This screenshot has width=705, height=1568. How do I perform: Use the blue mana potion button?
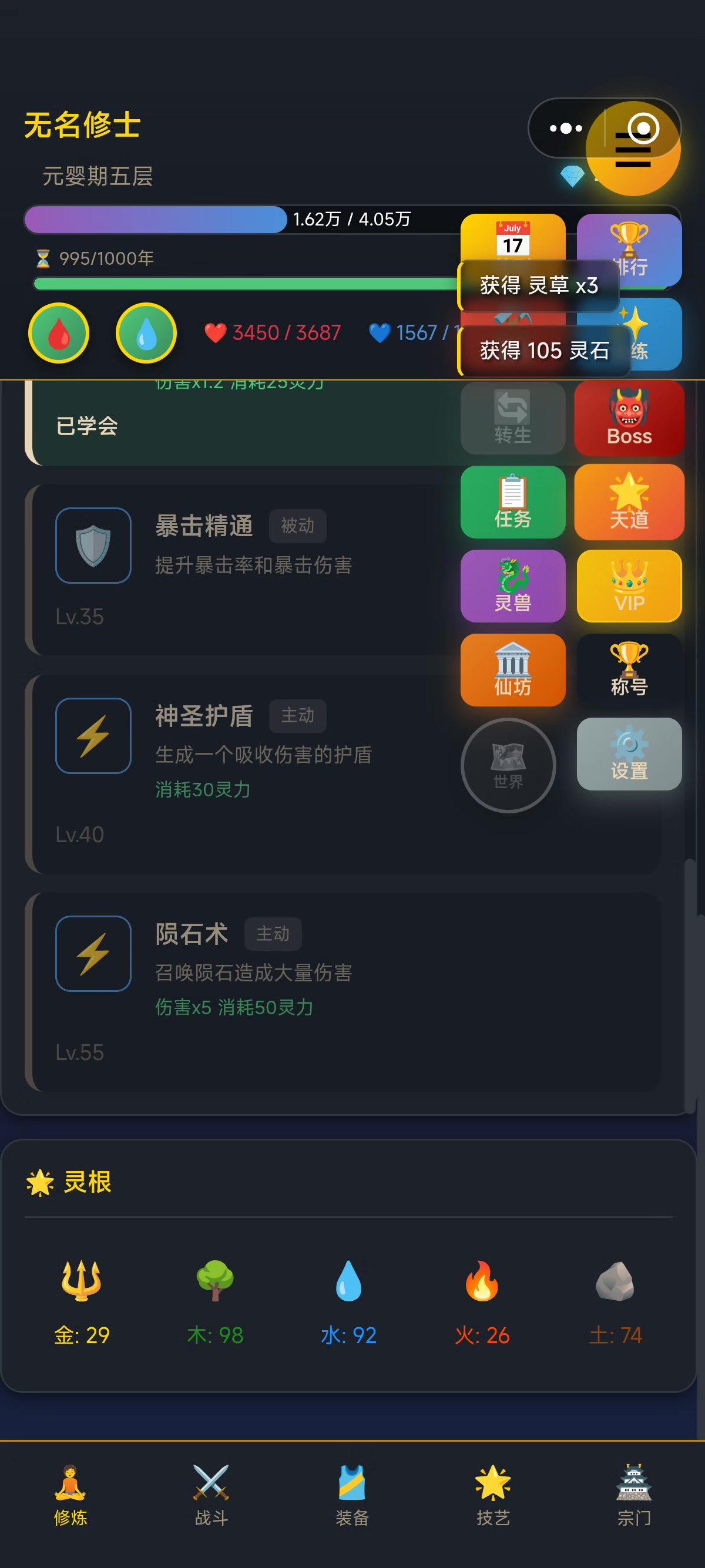(146, 333)
